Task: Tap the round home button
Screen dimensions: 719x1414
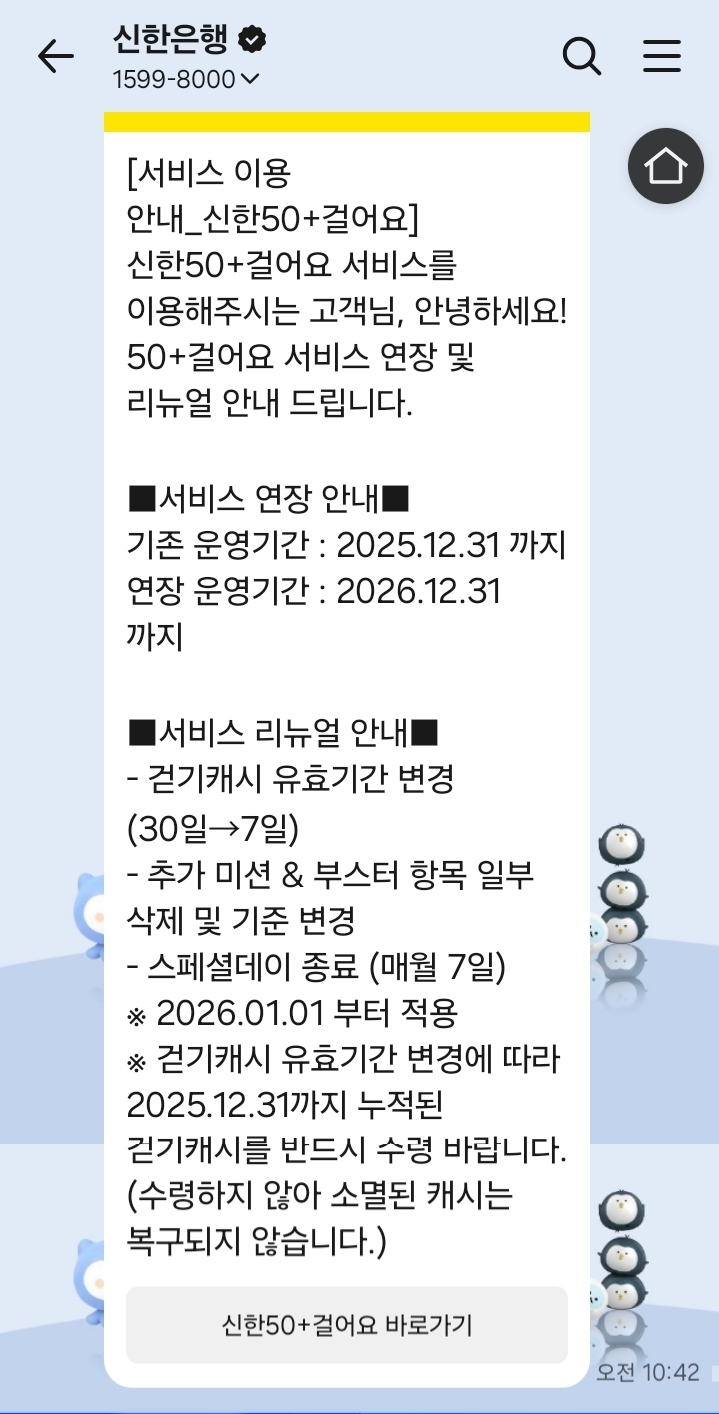Action: click(666, 166)
